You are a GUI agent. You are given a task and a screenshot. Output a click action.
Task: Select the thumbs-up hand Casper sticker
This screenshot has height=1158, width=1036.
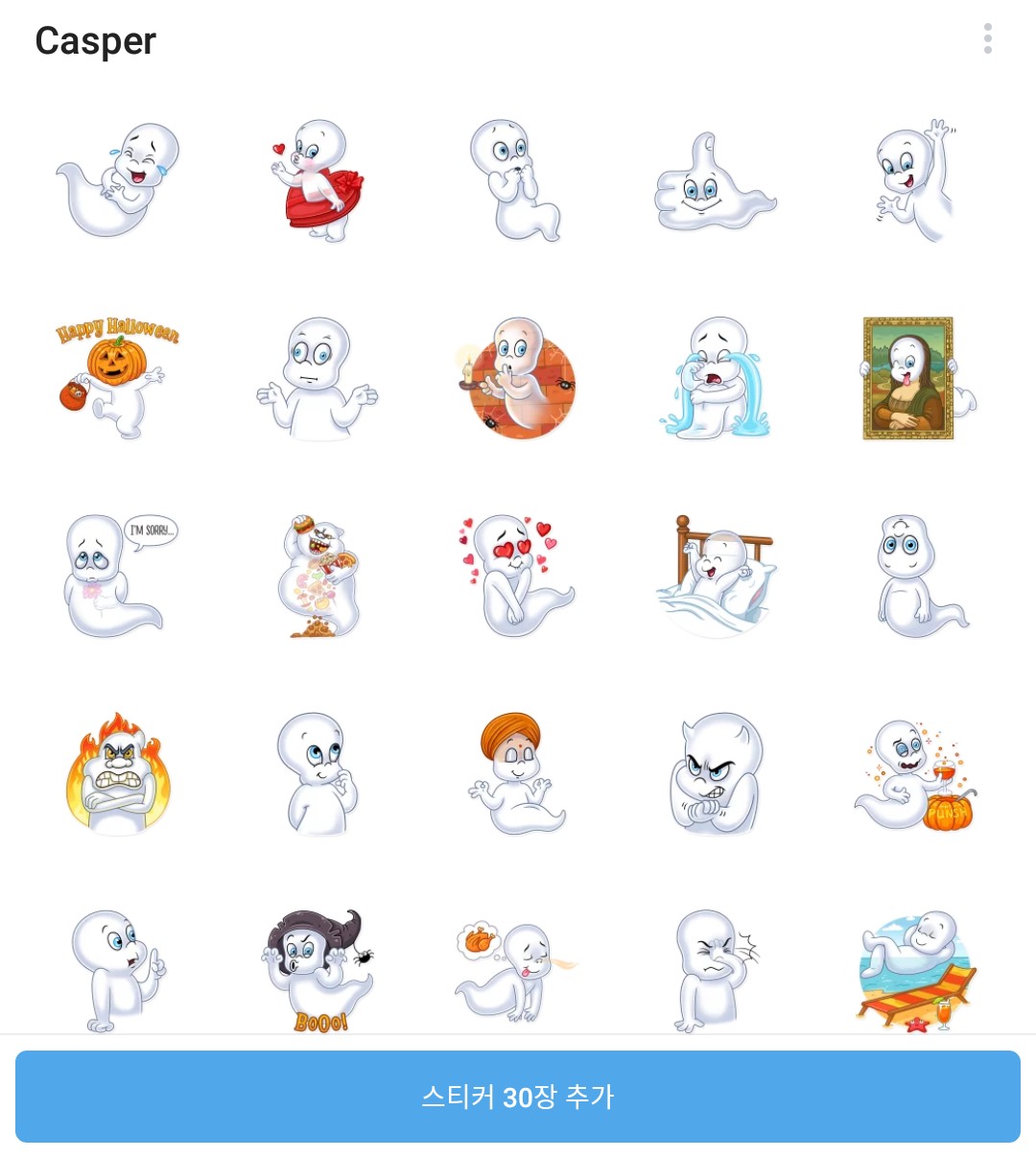pos(713,184)
